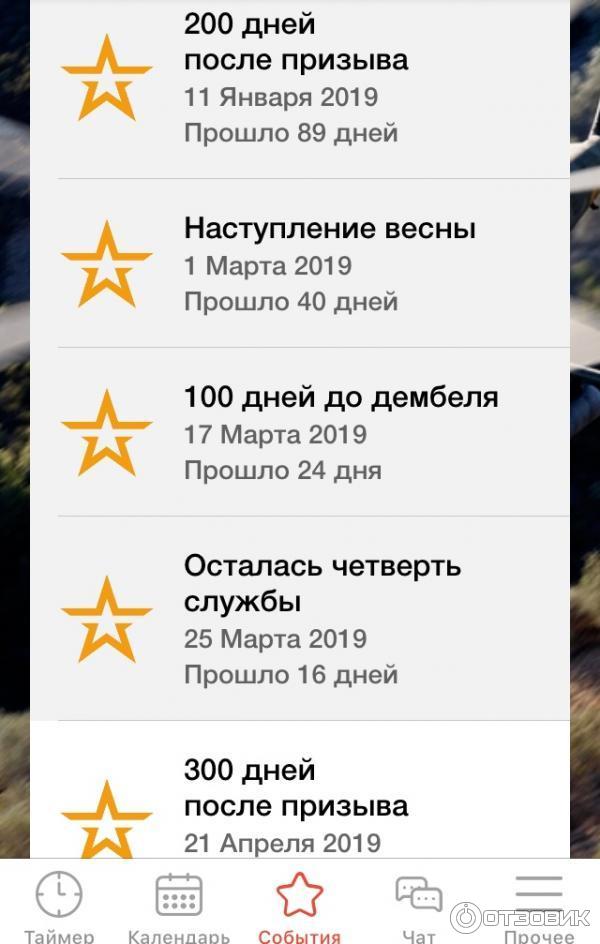
Task: Open the 200 дней после призыва event
Action: (300, 78)
